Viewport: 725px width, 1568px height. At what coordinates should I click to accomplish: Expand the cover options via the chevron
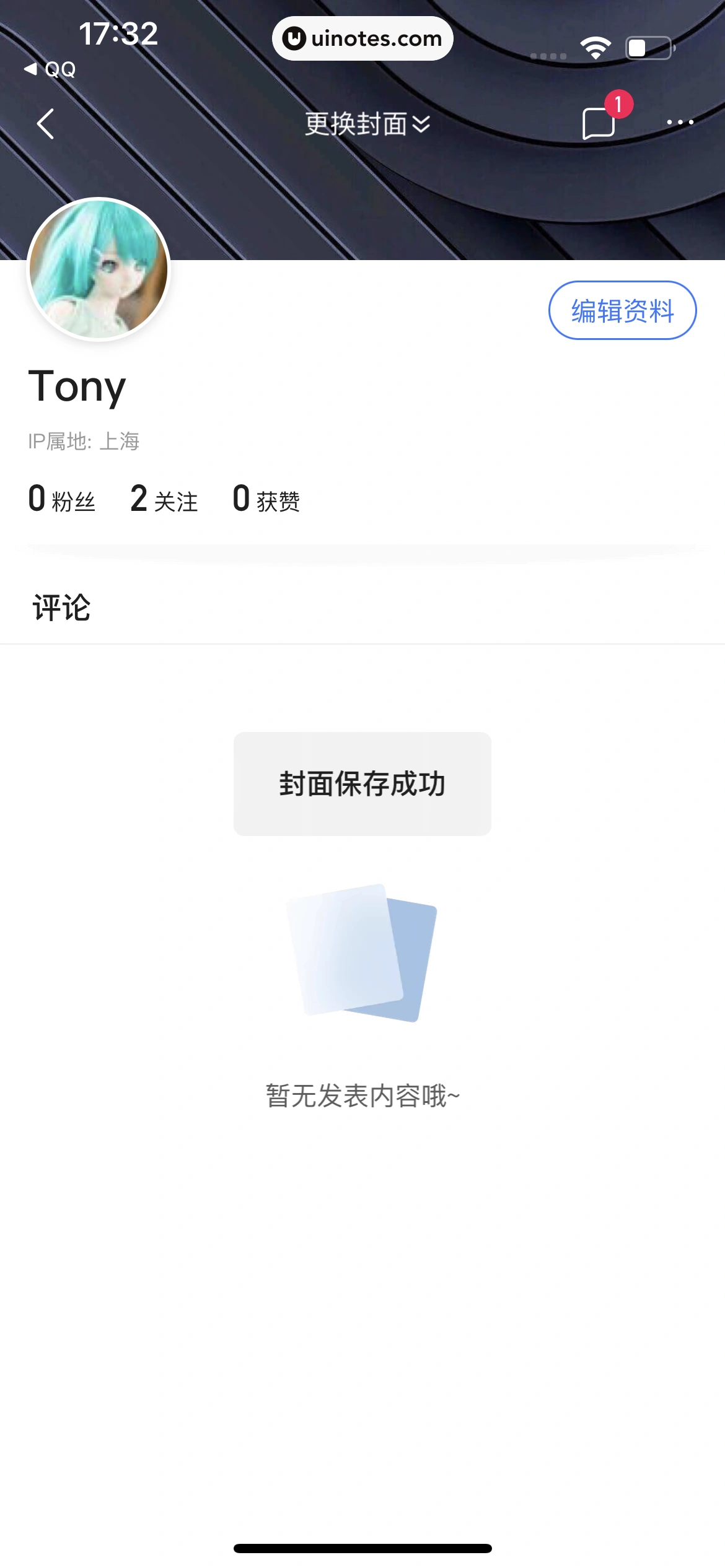pyautogui.click(x=421, y=124)
